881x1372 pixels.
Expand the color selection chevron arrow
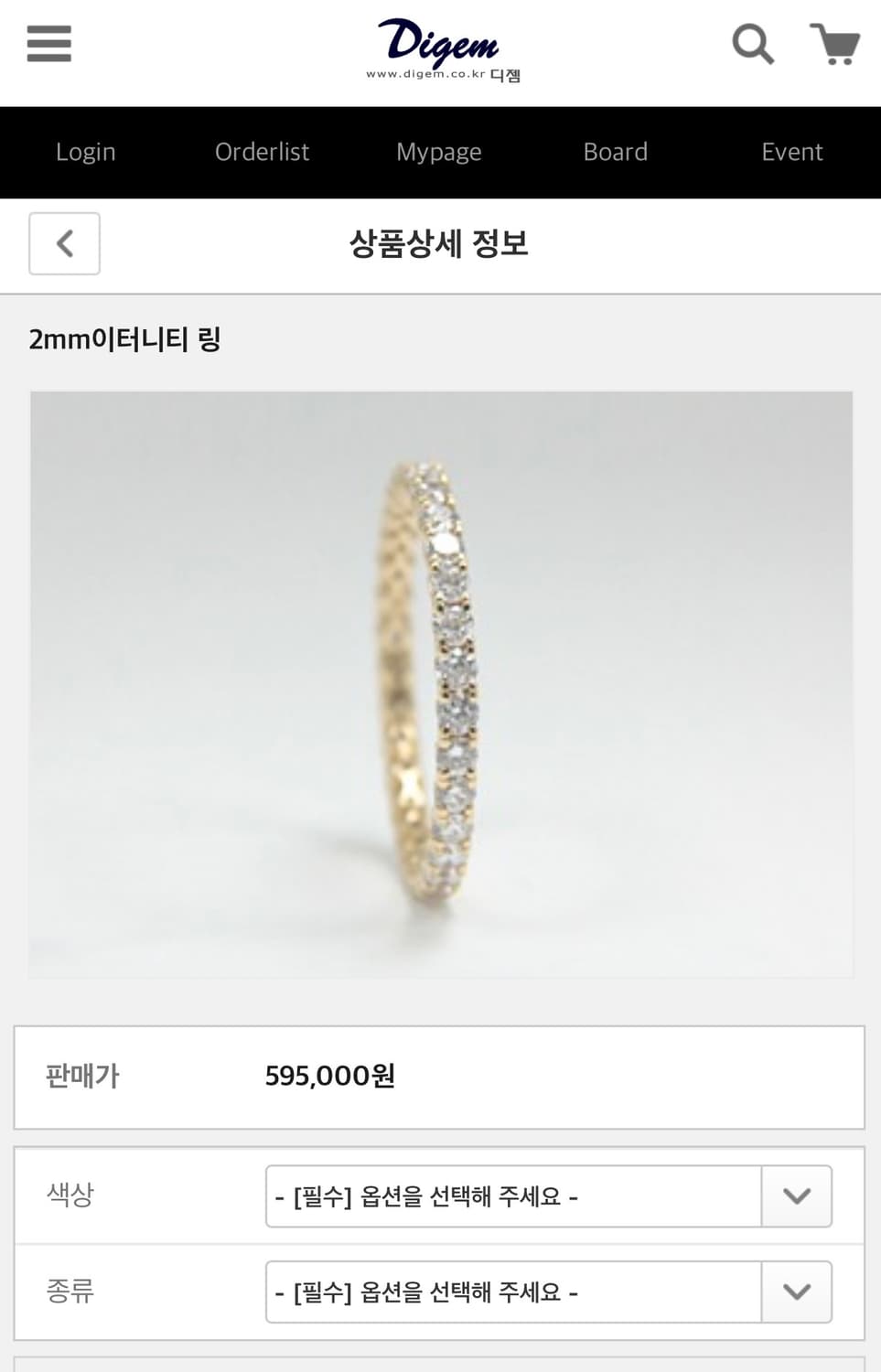pyautogui.click(x=795, y=1195)
